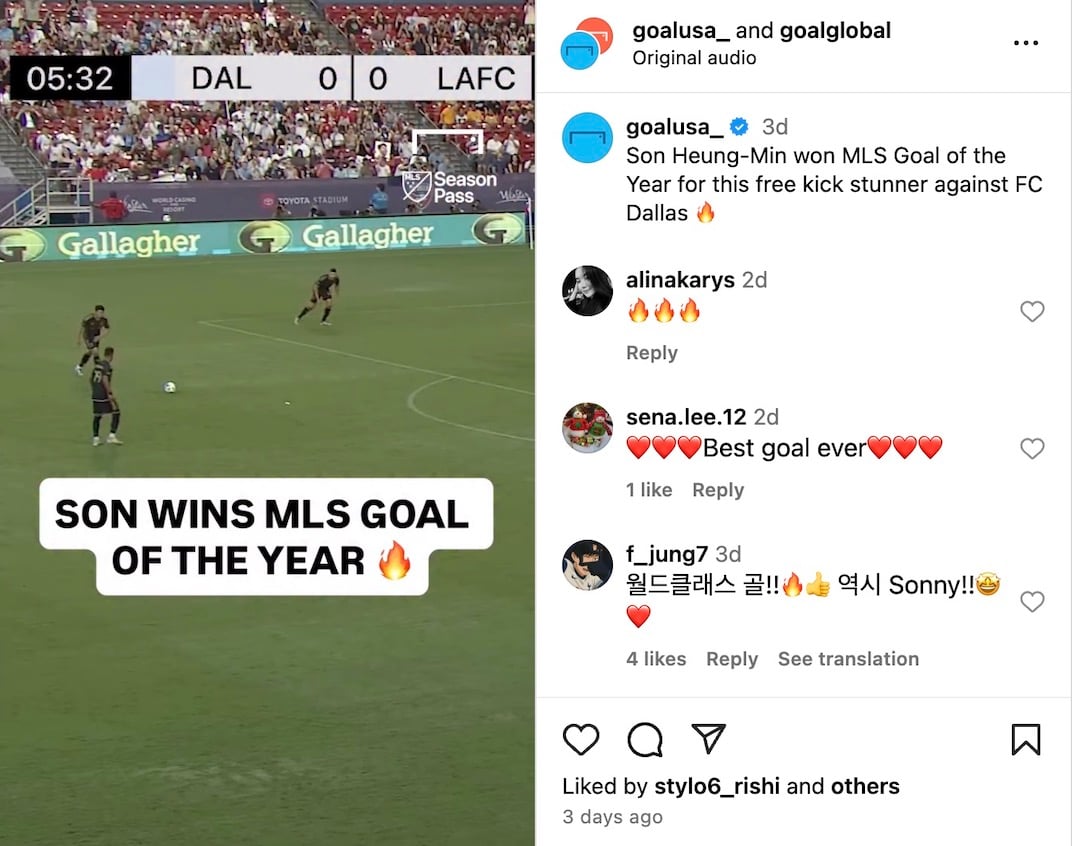This screenshot has width=1072, height=846.
Task: Like sena.lee.12's comment
Action: (1032, 449)
